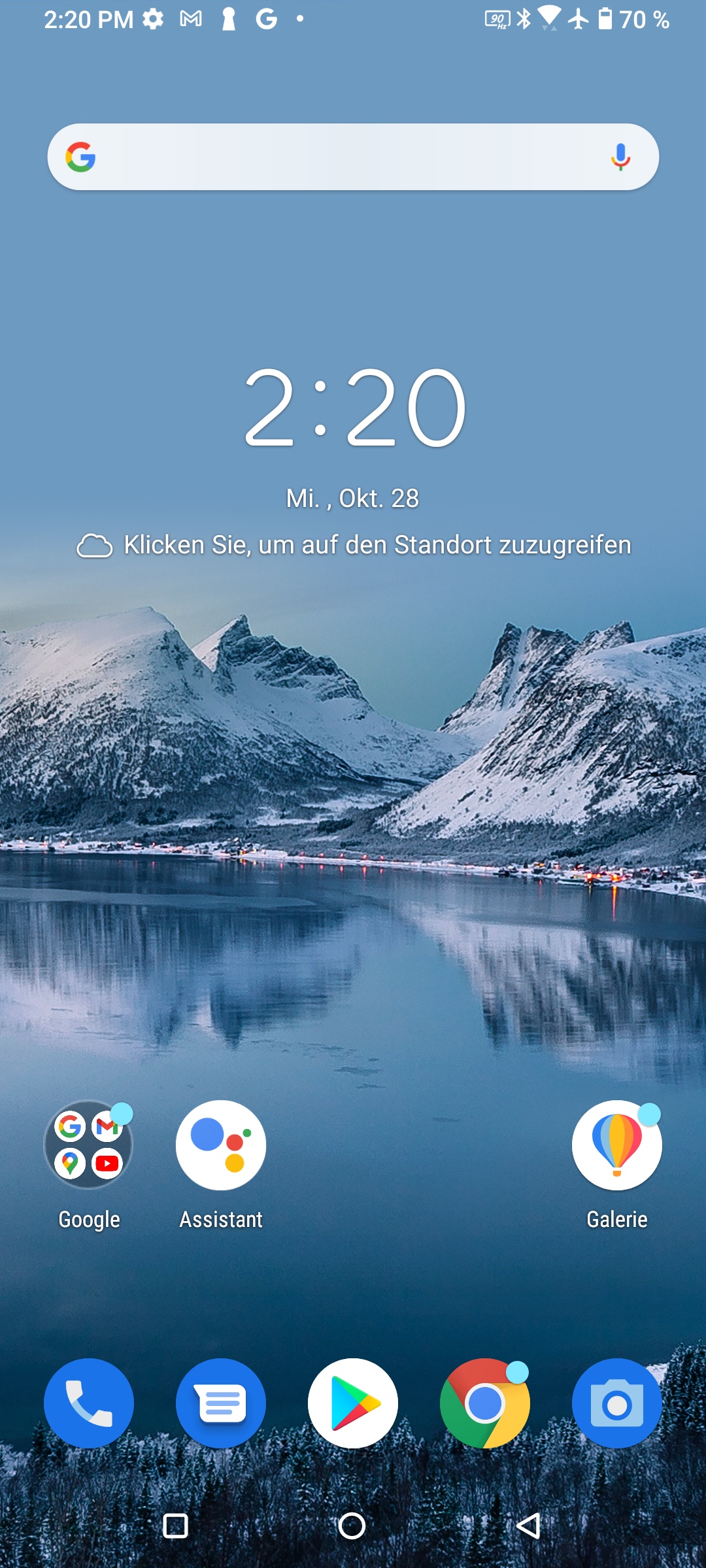Launch the Camera app
The width and height of the screenshot is (706, 1568).
[x=617, y=1403]
